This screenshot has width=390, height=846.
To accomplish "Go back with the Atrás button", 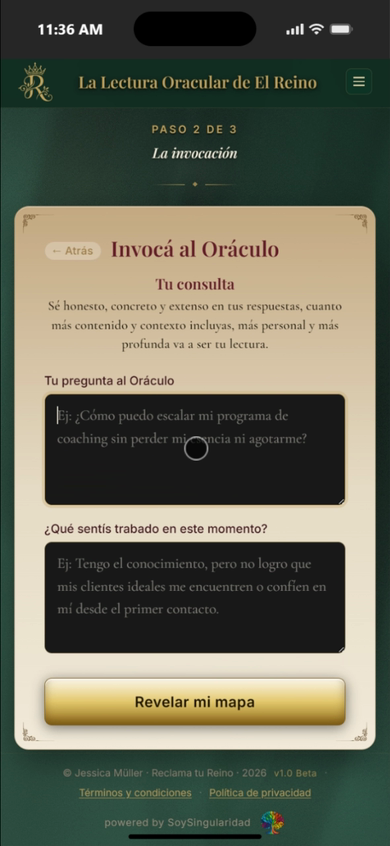I will (73, 251).
